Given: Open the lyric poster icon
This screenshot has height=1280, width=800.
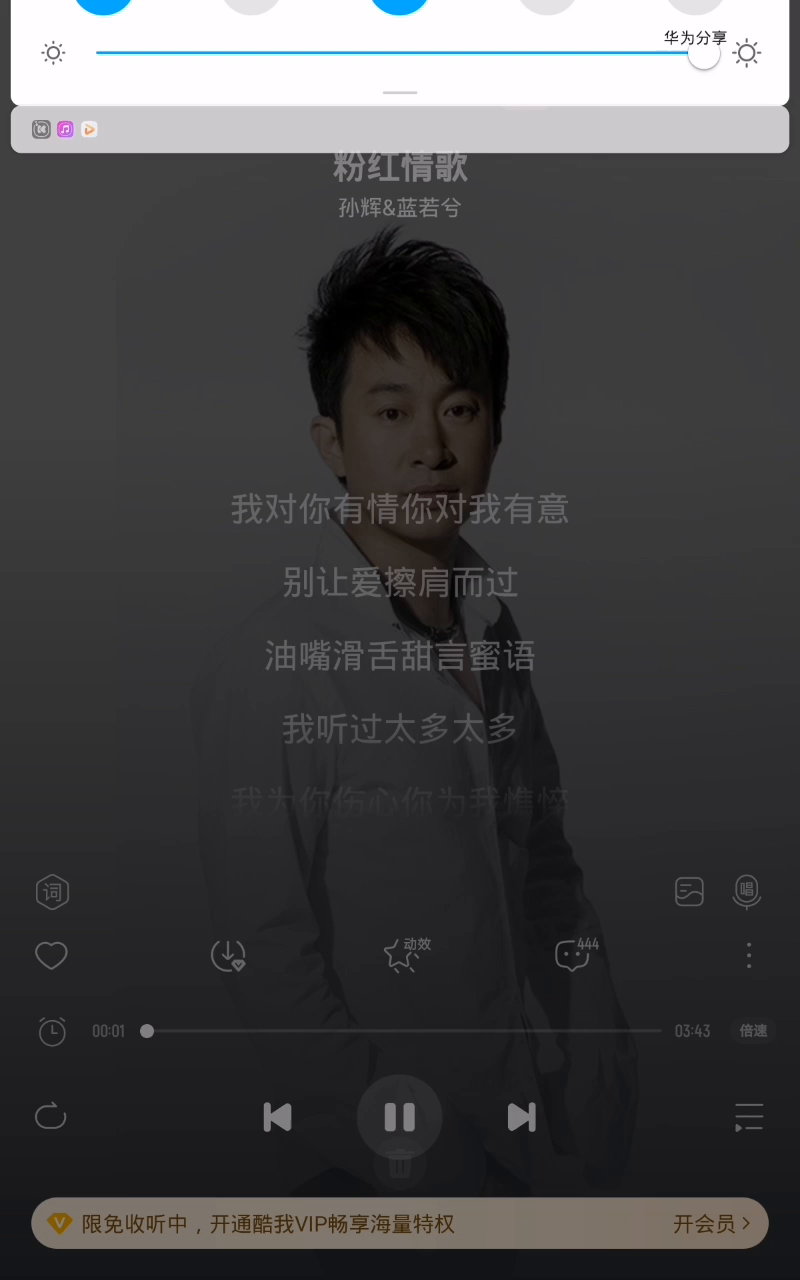Looking at the screenshot, I should [x=689, y=891].
